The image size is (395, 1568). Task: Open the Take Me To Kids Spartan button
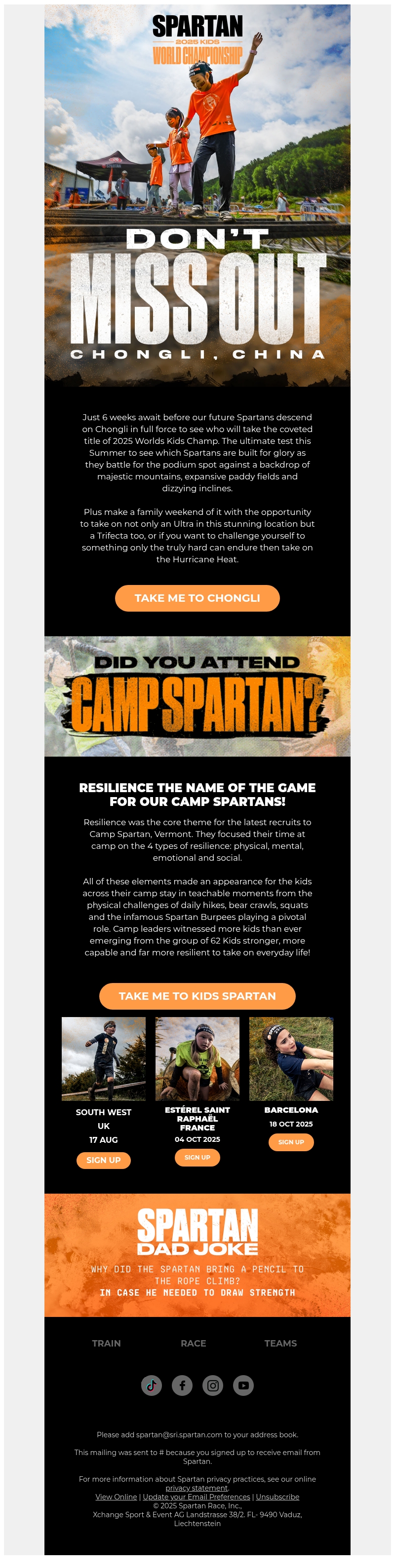tap(197, 995)
